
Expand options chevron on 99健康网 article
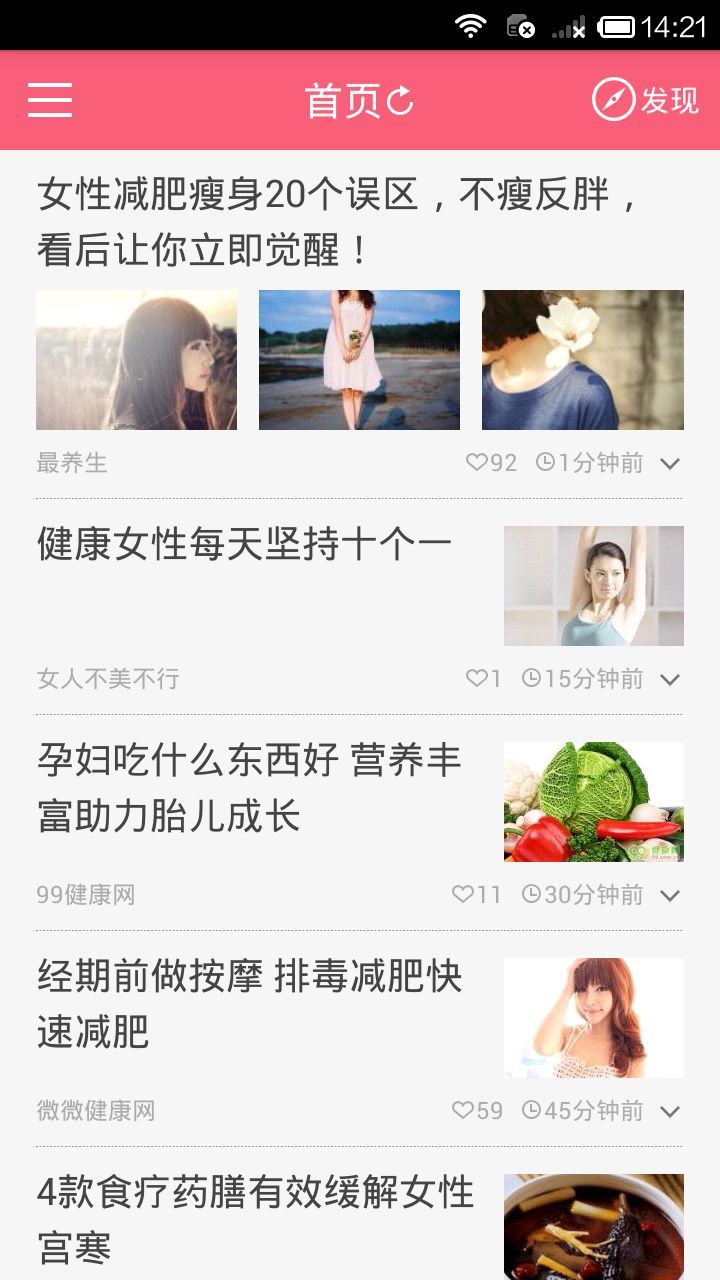click(670, 895)
